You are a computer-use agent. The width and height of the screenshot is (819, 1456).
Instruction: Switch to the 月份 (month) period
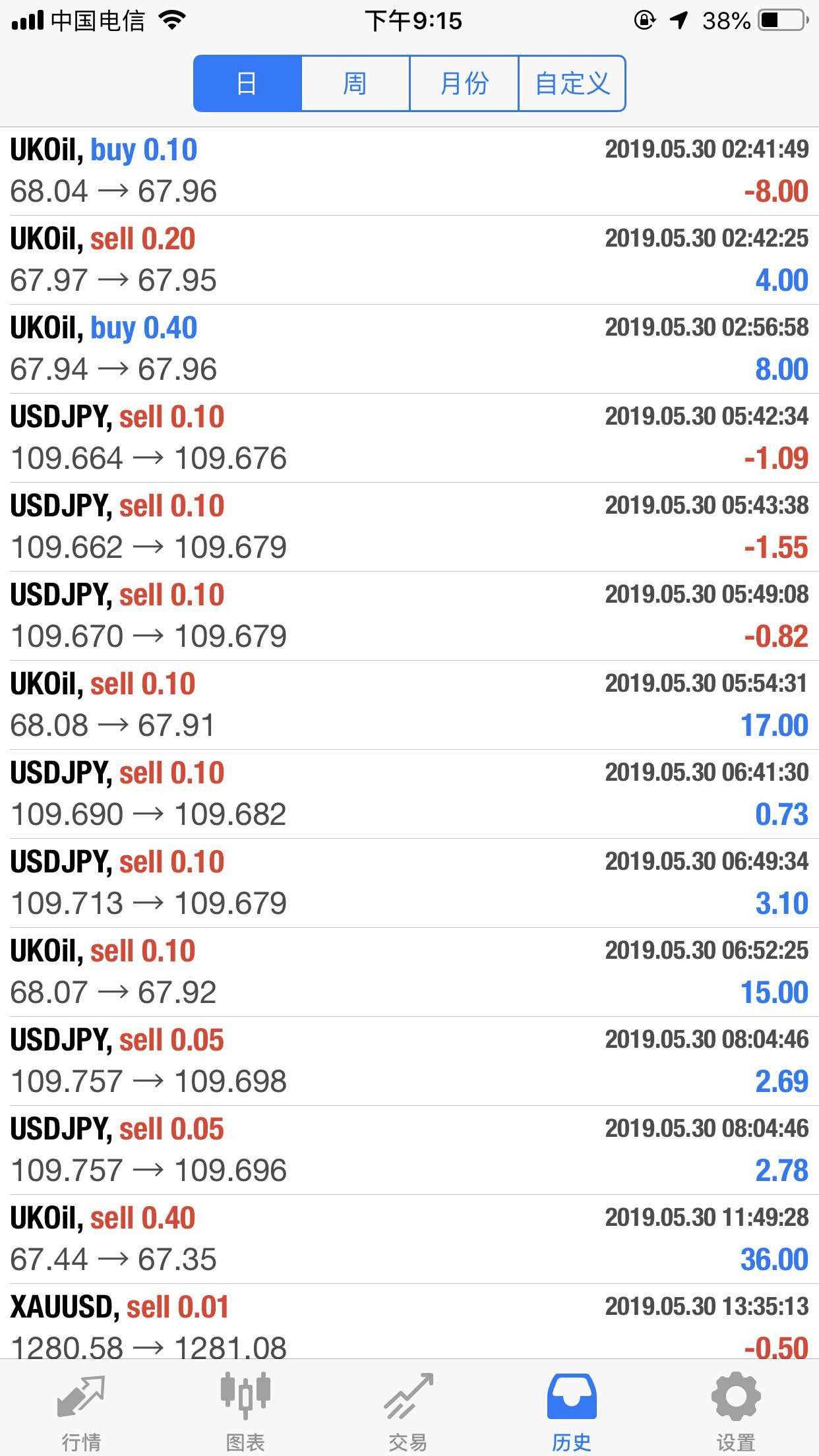click(464, 84)
